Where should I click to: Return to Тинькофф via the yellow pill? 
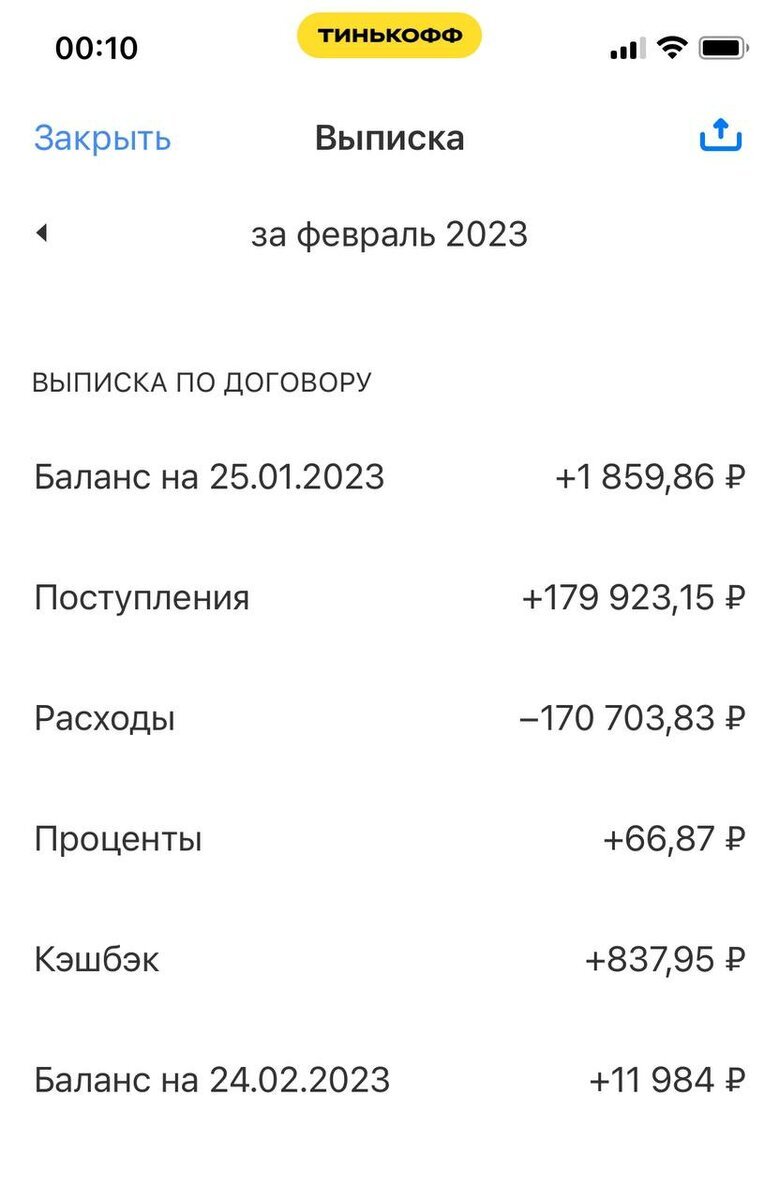(389, 36)
